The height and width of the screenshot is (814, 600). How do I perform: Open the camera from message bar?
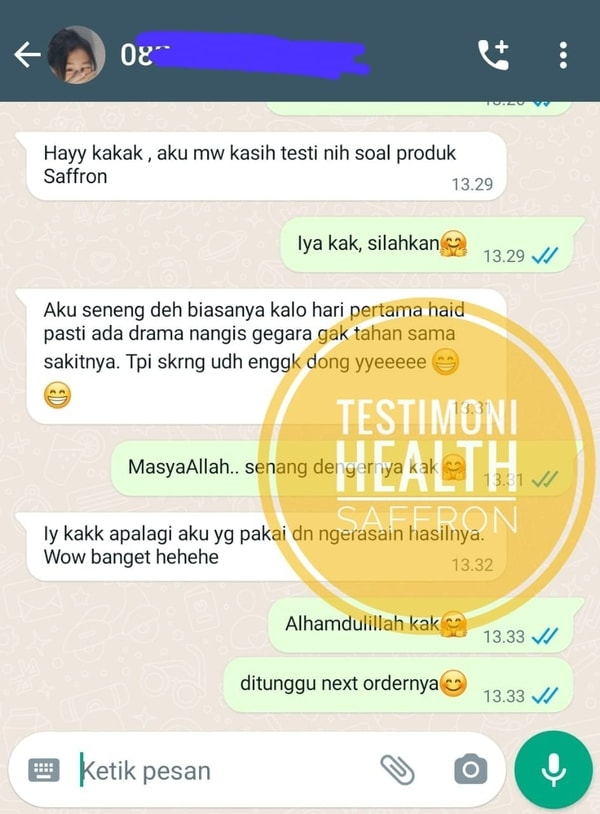(470, 769)
